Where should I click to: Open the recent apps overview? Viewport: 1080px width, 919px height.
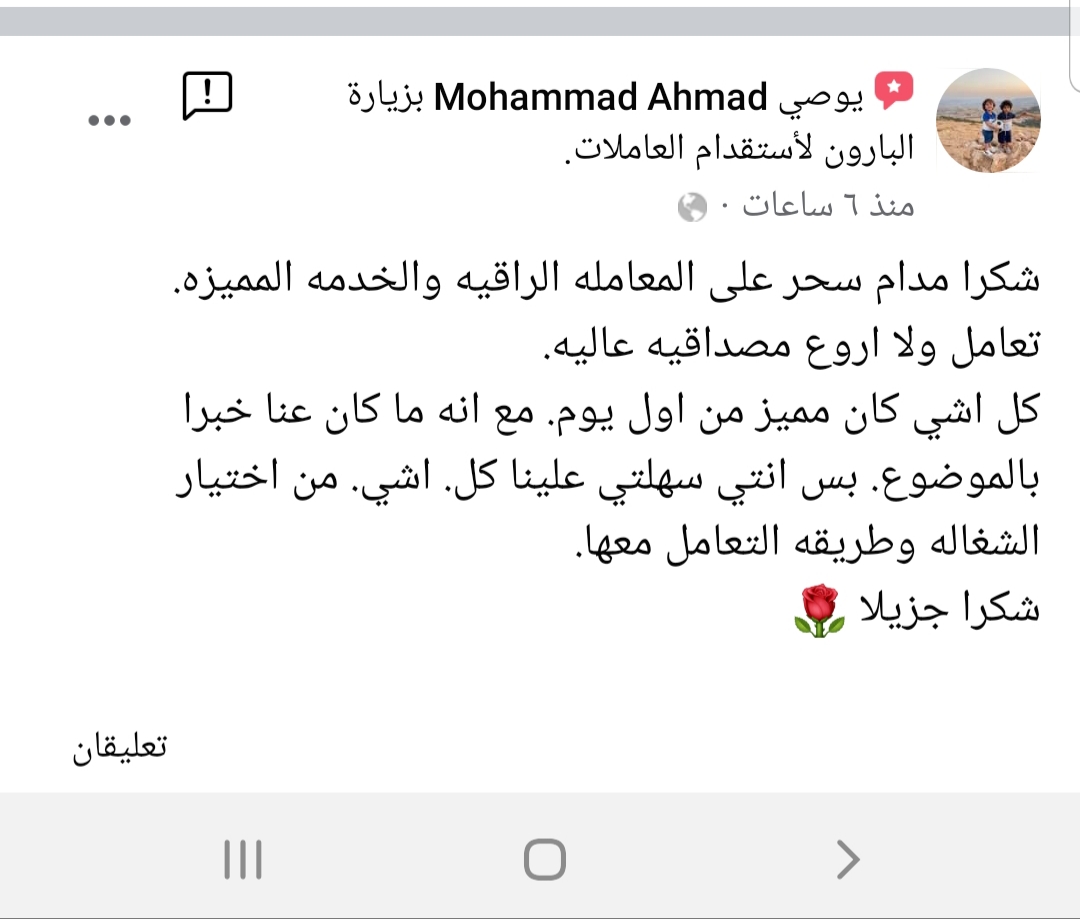click(x=243, y=859)
